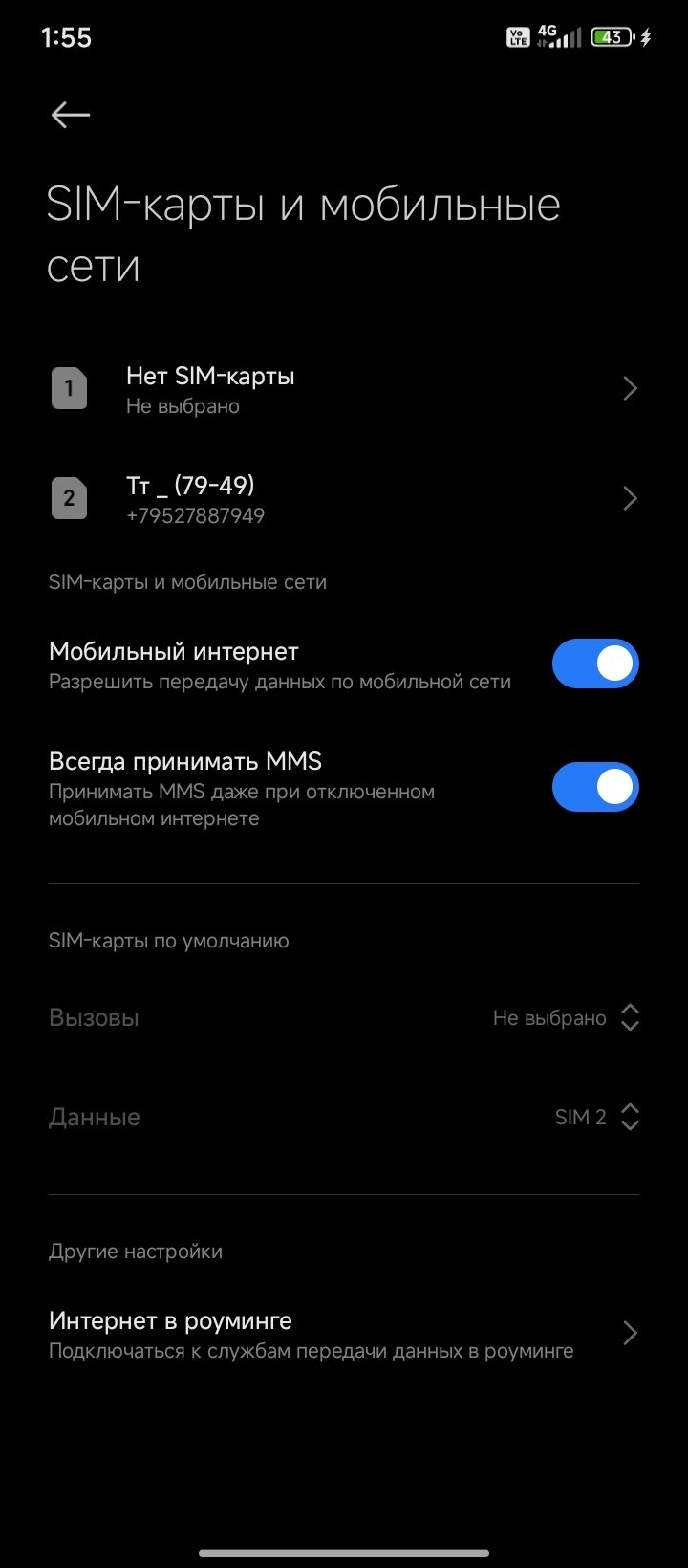This screenshot has width=688, height=1568.
Task: Change the default SIM for Данные
Action: [344, 1117]
